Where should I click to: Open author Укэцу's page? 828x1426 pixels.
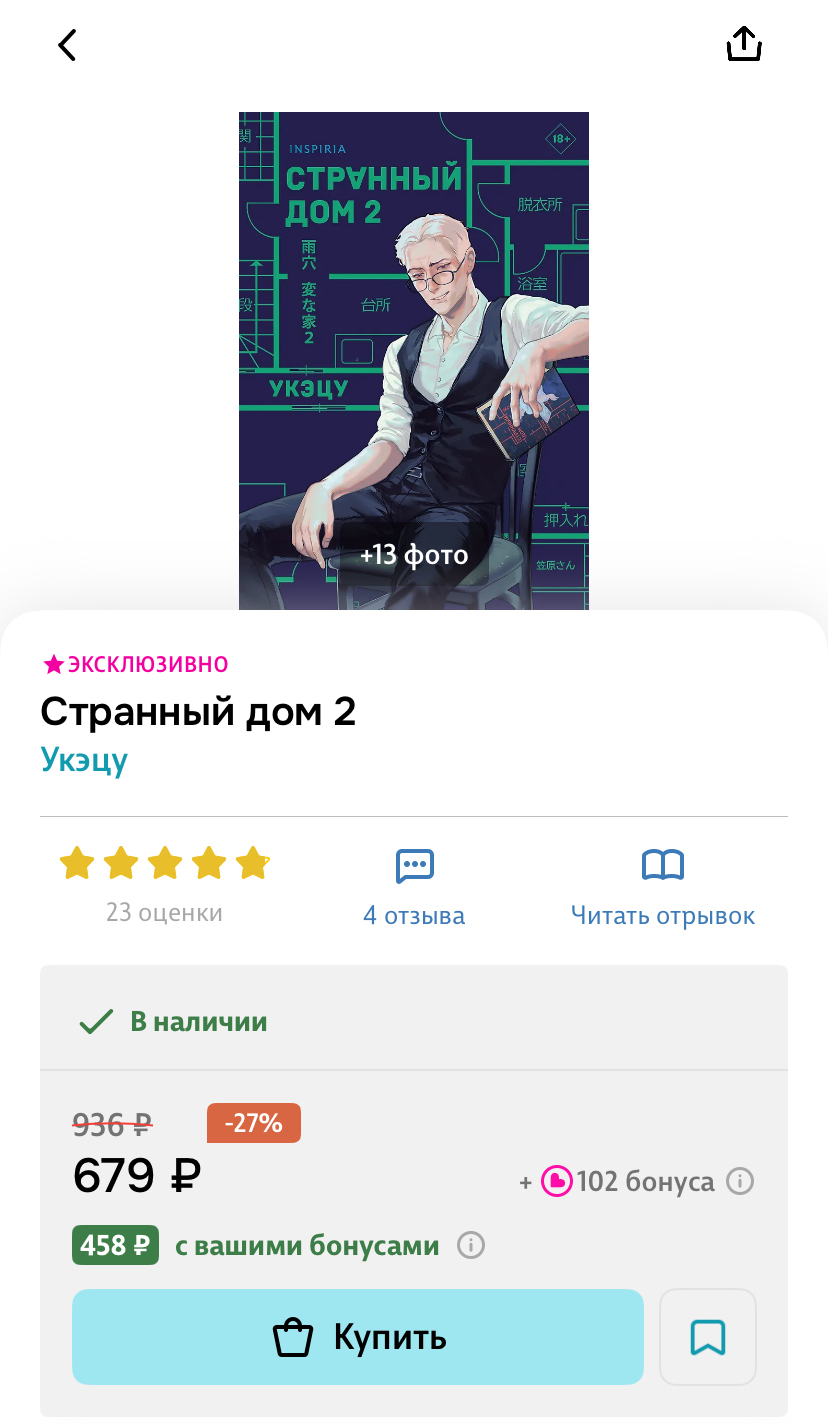pos(85,760)
